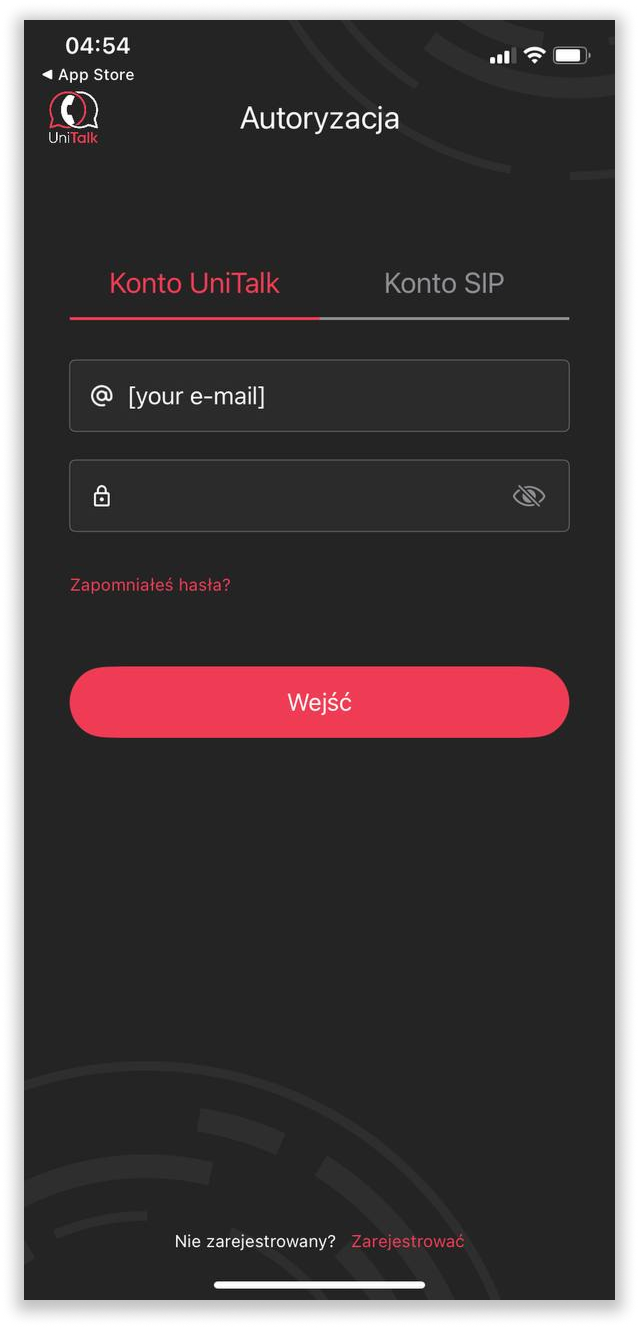Return to App Store via back link
Viewport: 639px width, 1328px height.
point(88,75)
